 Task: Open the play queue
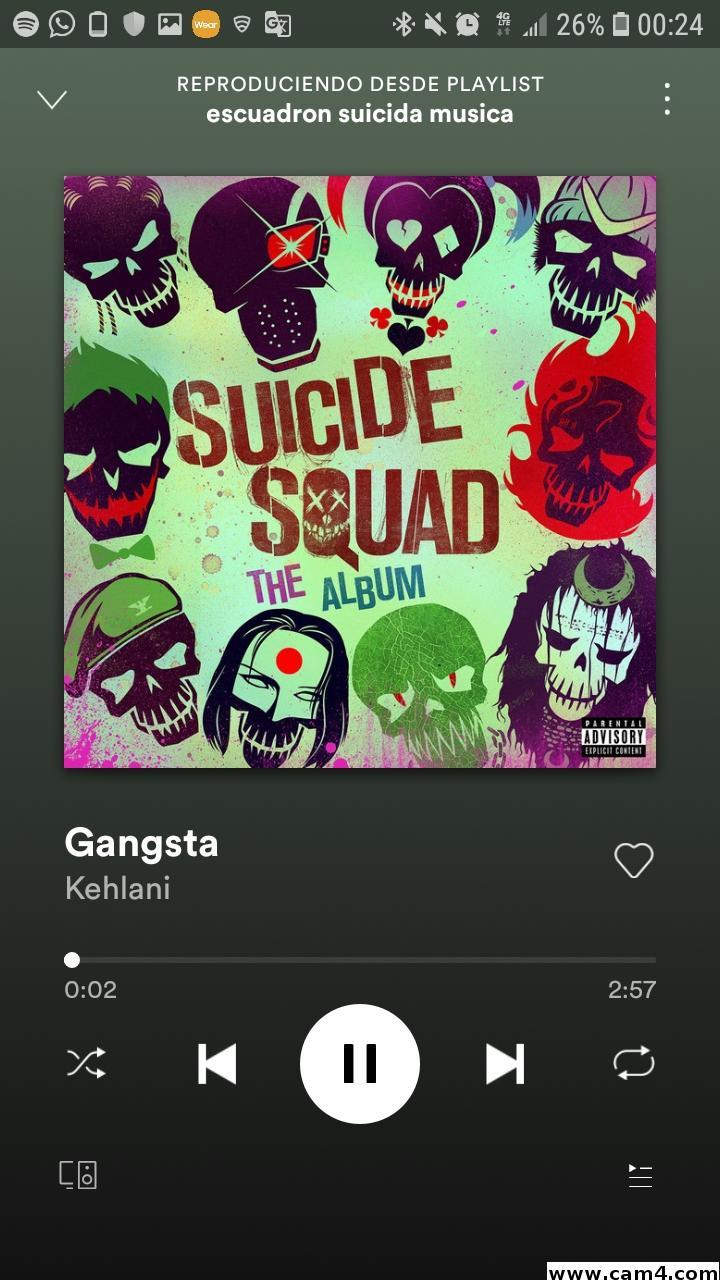coord(640,1175)
